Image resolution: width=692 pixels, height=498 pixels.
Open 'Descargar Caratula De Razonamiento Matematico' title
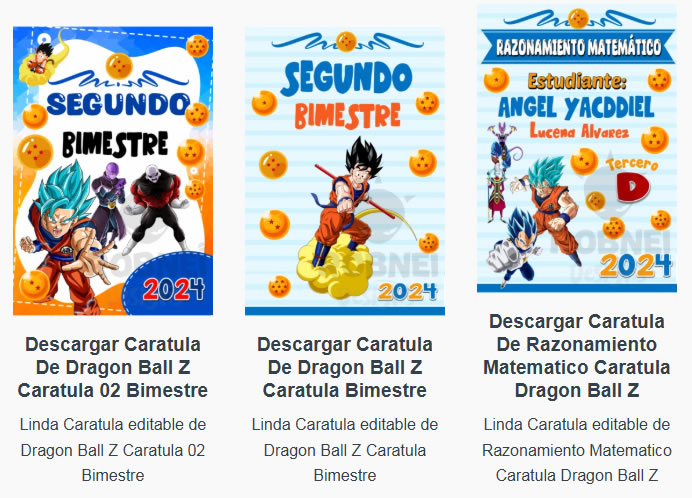click(577, 355)
